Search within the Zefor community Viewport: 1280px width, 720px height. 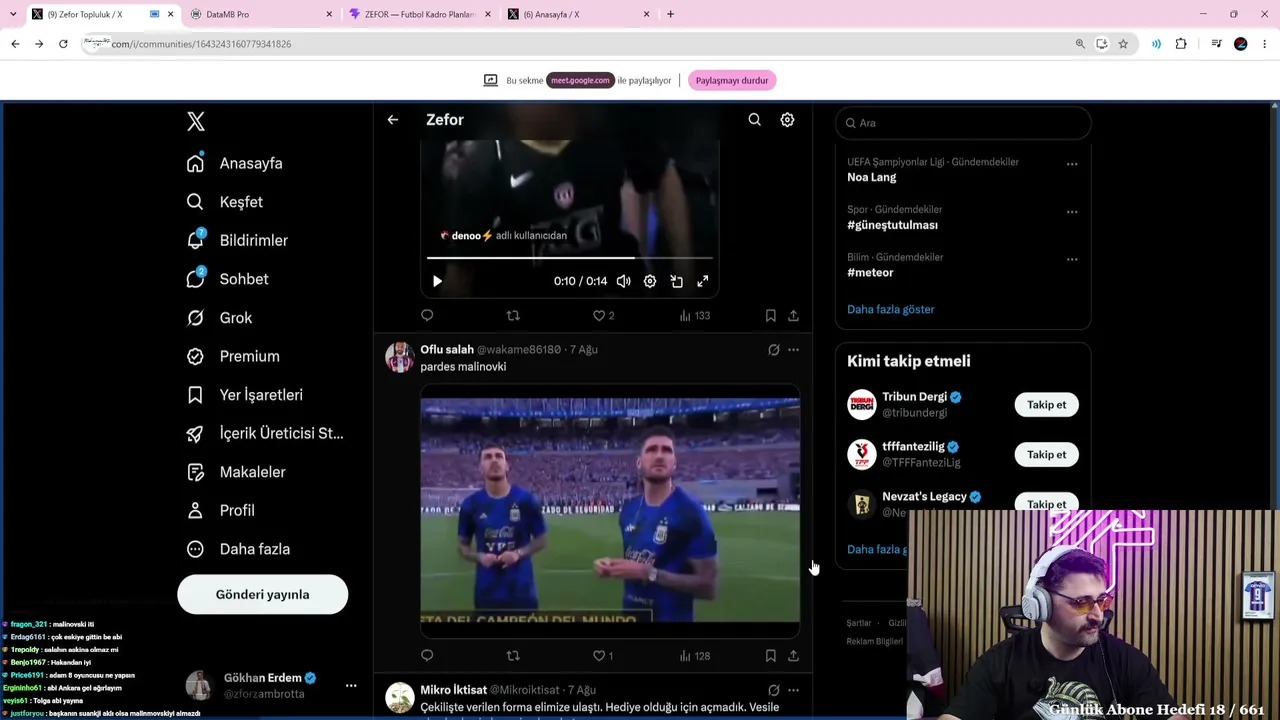tap(755, 120)
